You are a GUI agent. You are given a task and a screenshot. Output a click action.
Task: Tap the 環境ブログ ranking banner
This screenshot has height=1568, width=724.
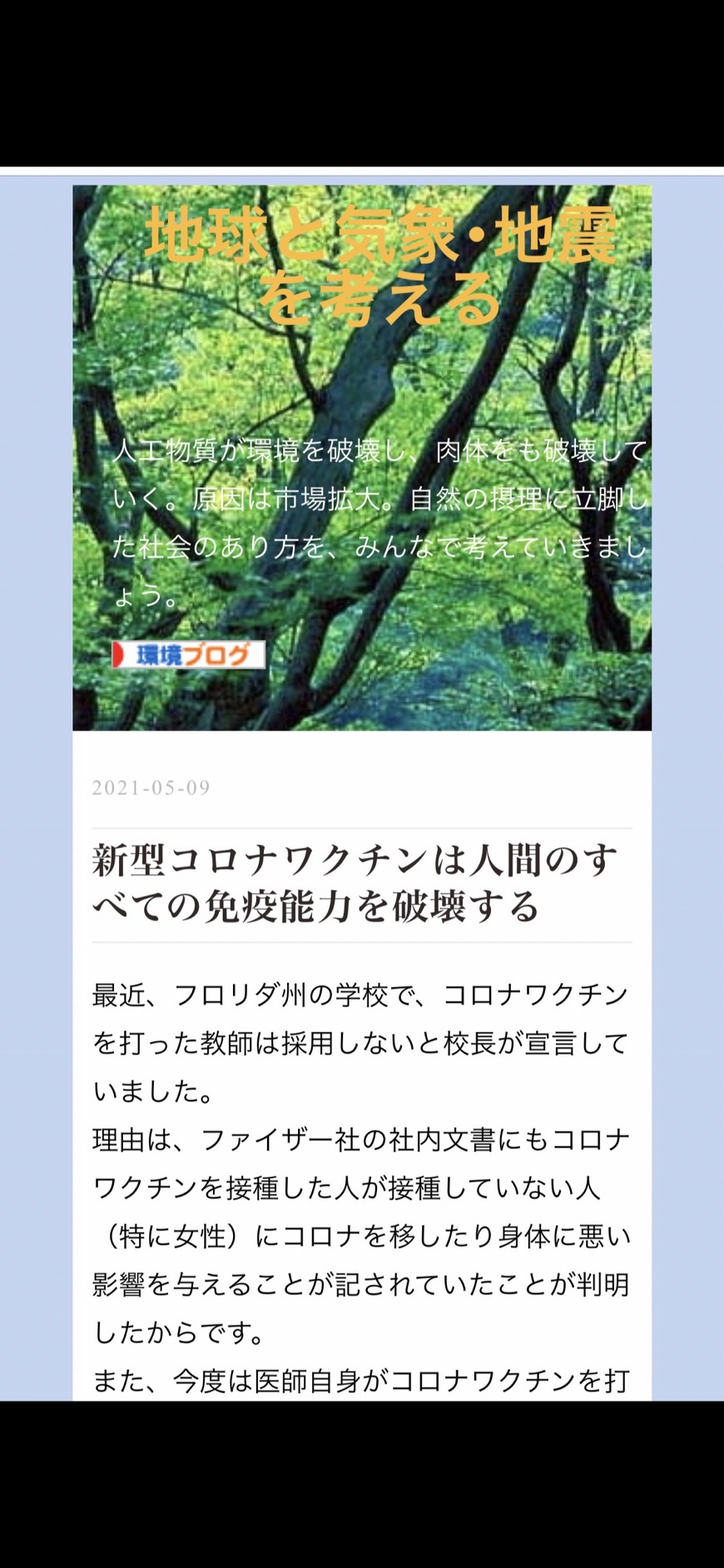point(189,654)
